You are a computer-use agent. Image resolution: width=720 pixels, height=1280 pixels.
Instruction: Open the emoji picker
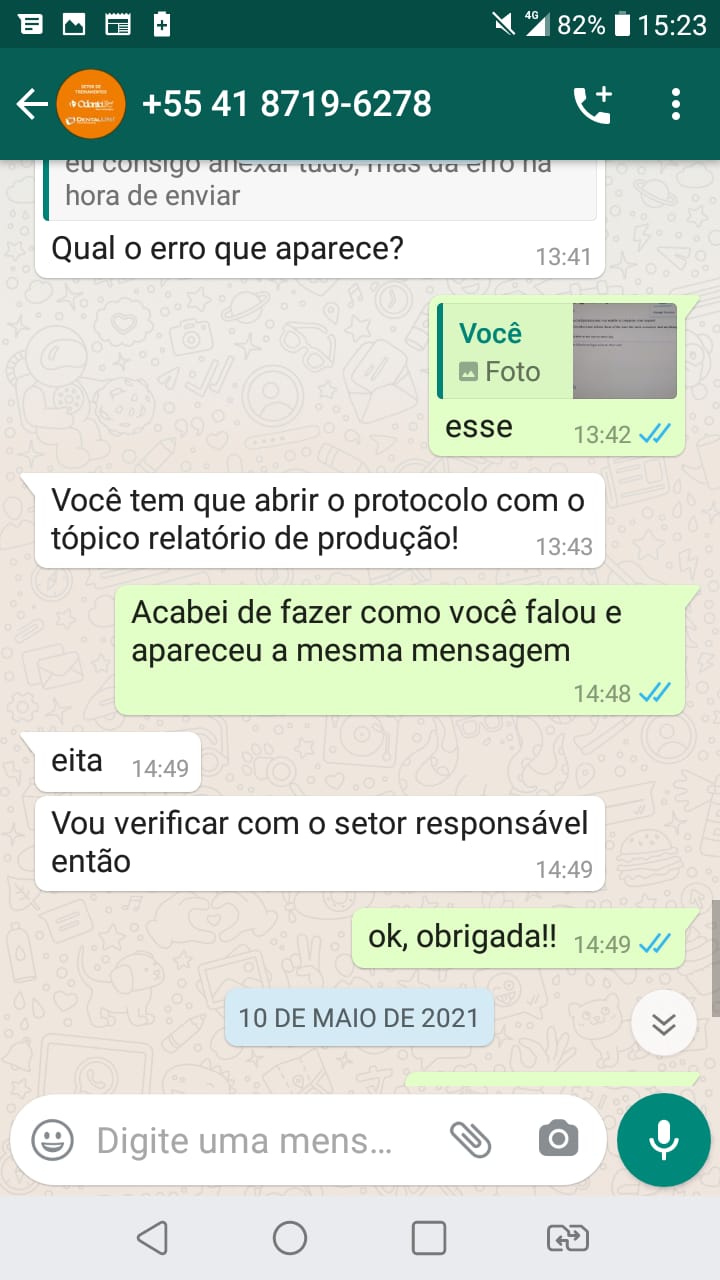52,1140
